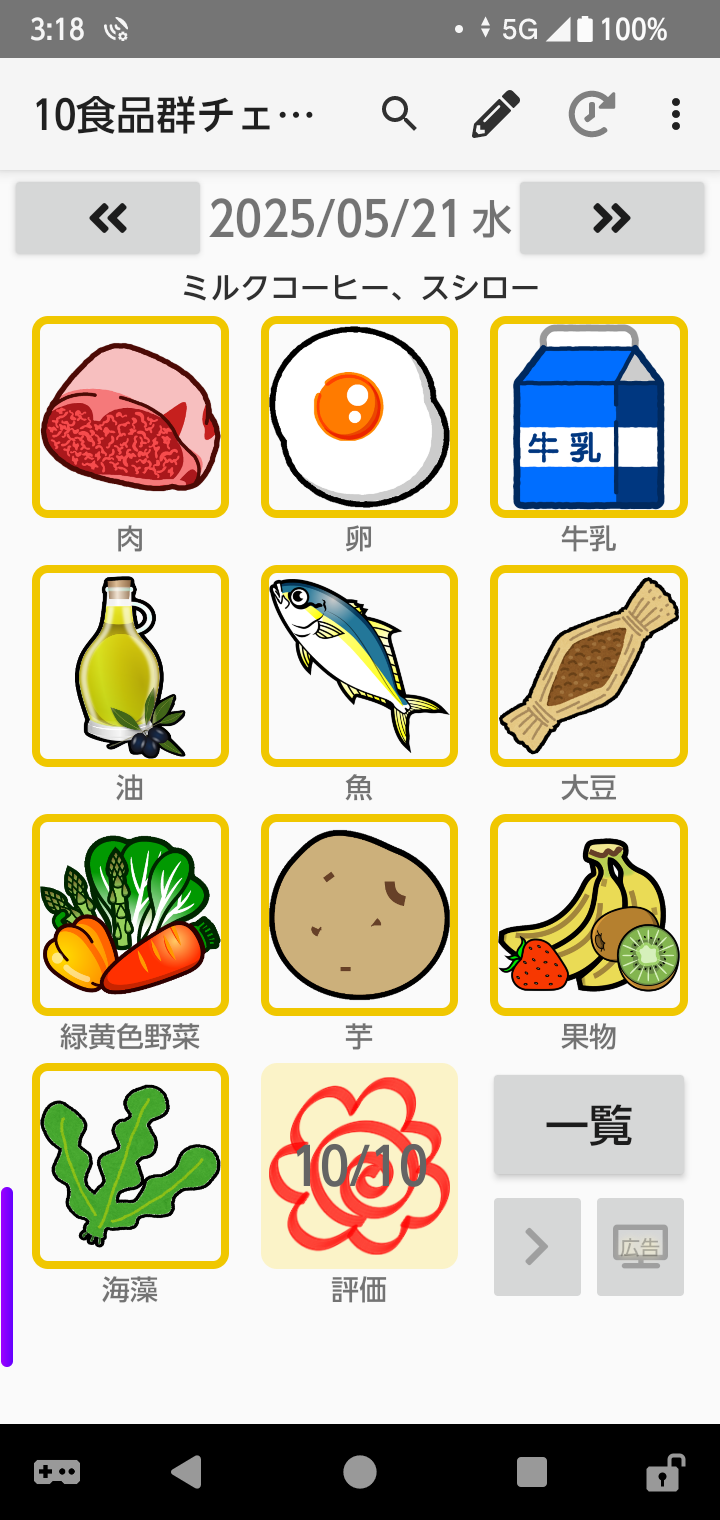720x1520 pixels.
Task: Toggle the 魚 (fish) food tile
Action: (x=359, y=666)
